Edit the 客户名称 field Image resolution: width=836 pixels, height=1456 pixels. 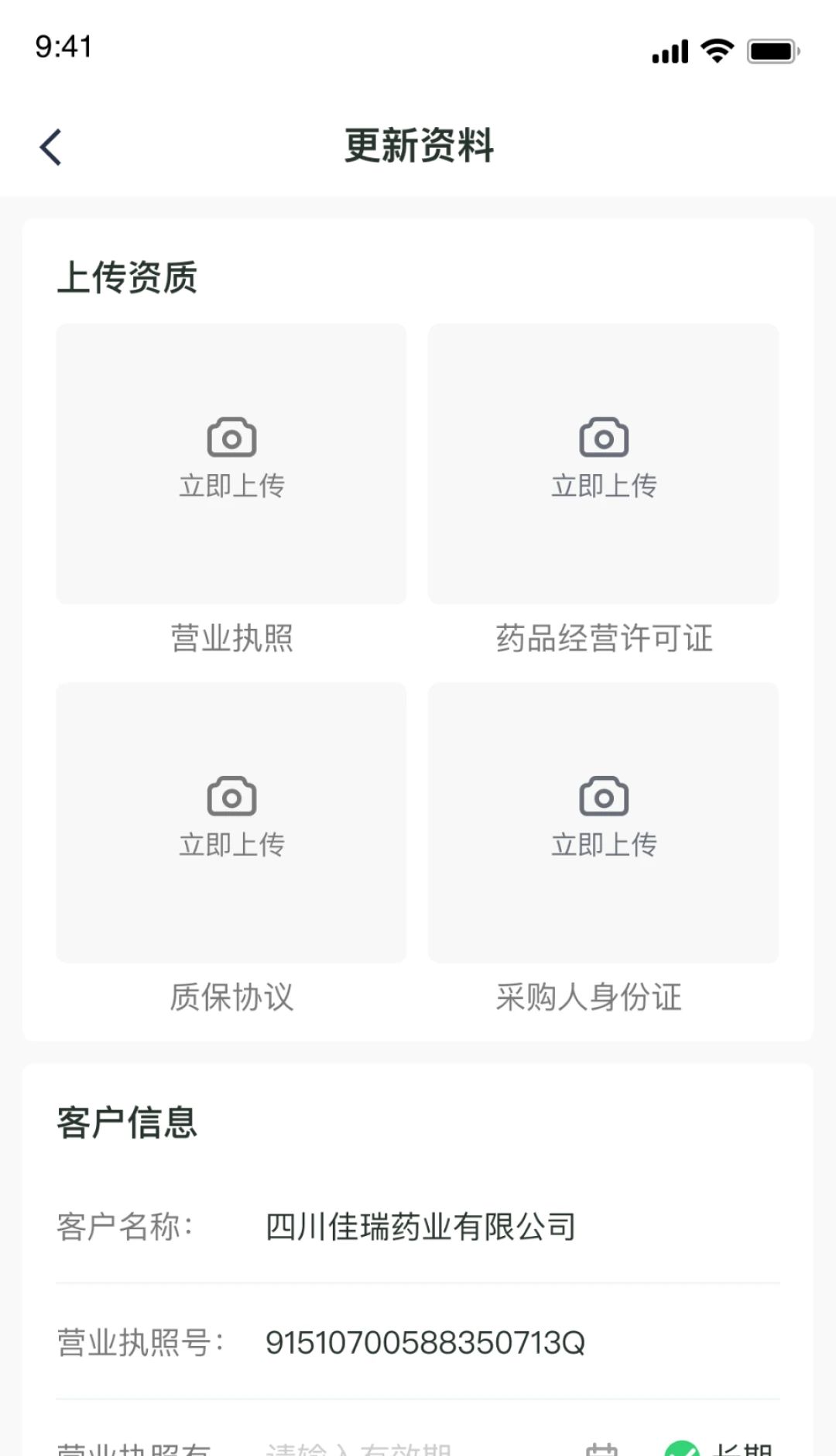pos(420,1227)
